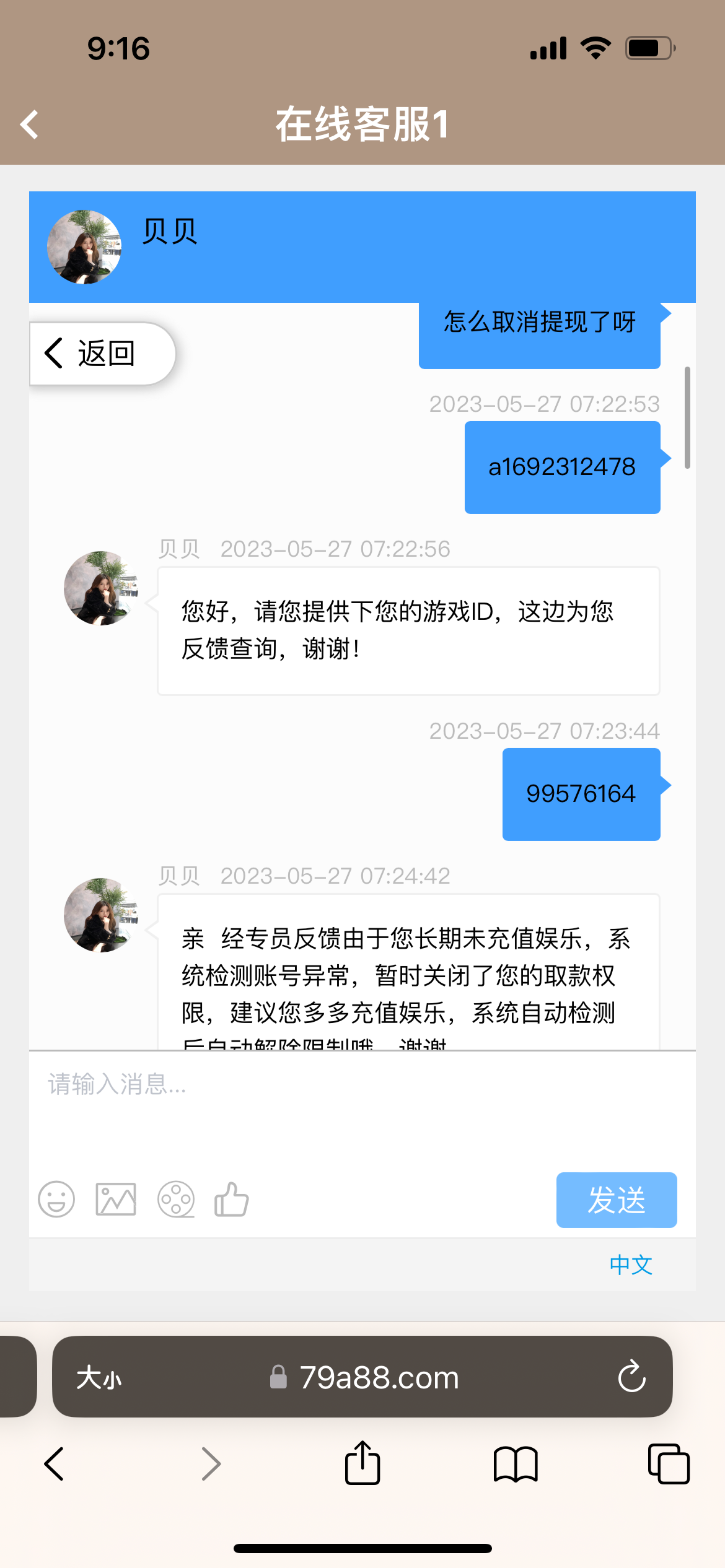725x1568 pixels.
Task: Share this page from the browser toolbar
Action: [x=362, y=1463]
